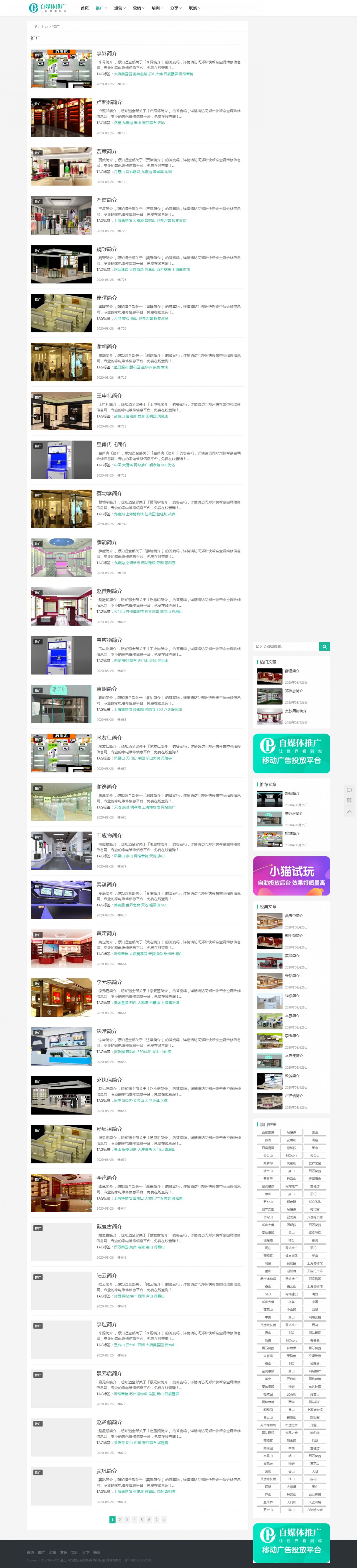The width and height of the screenshot is (357, 1568).
Task: Open recommended article 辛弃疾简介
Action: (x=294, y=813)
